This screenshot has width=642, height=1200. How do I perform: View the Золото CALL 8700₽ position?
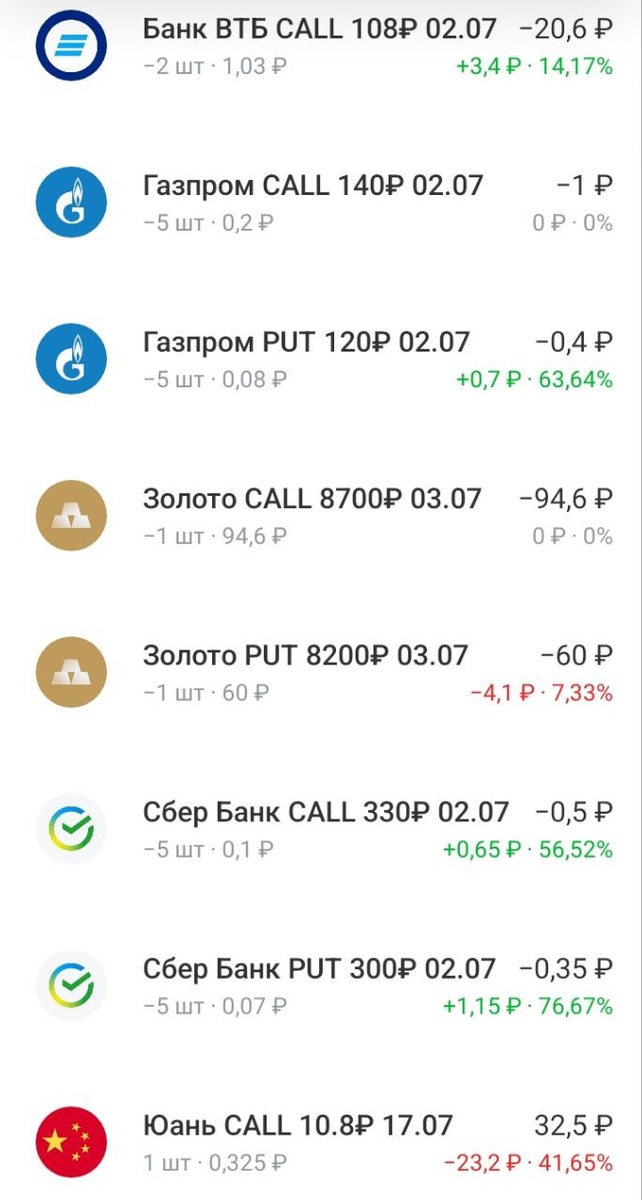[321, 515]
